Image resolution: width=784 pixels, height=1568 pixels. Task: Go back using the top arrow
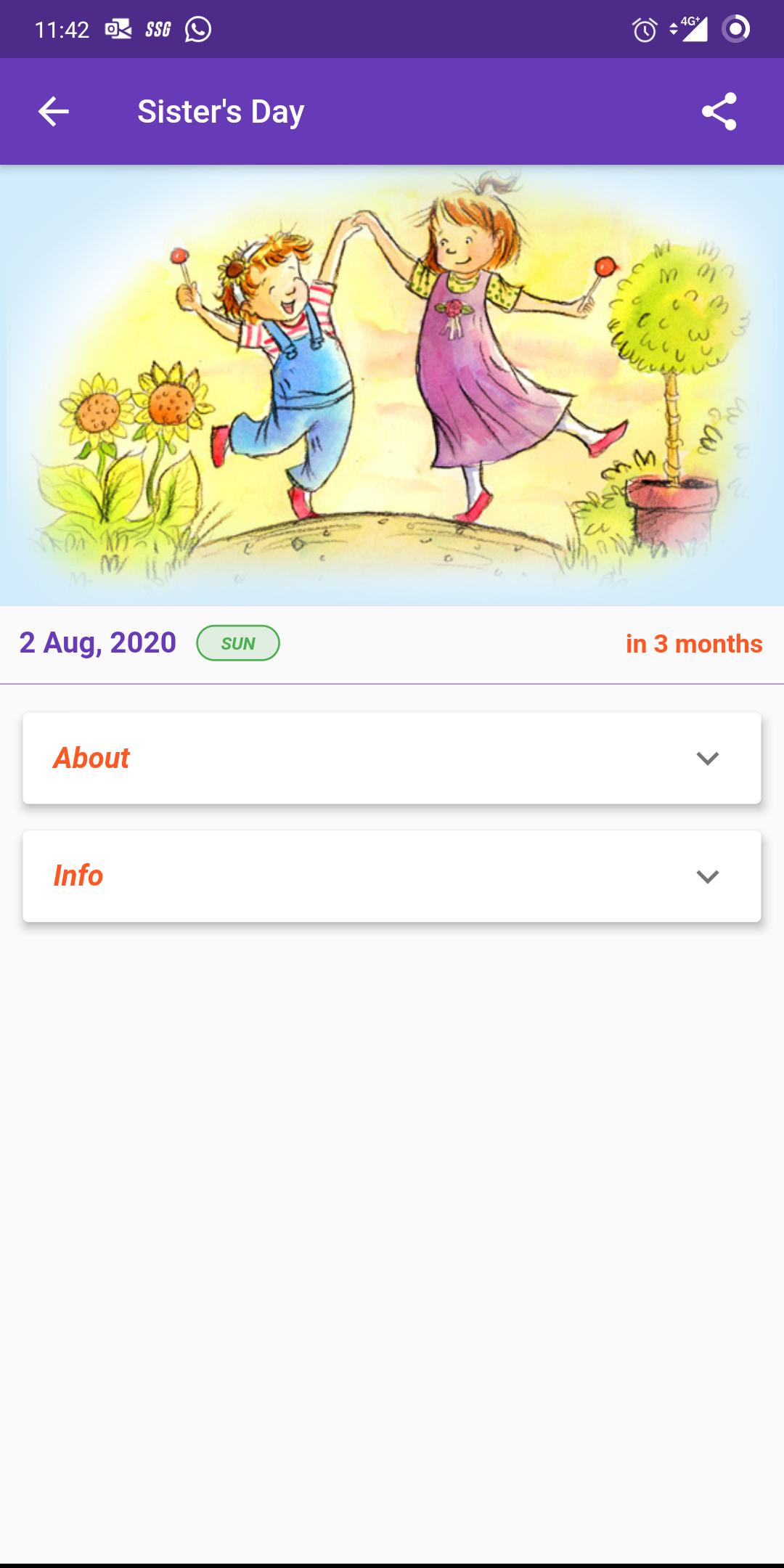[x=53, y=112]
